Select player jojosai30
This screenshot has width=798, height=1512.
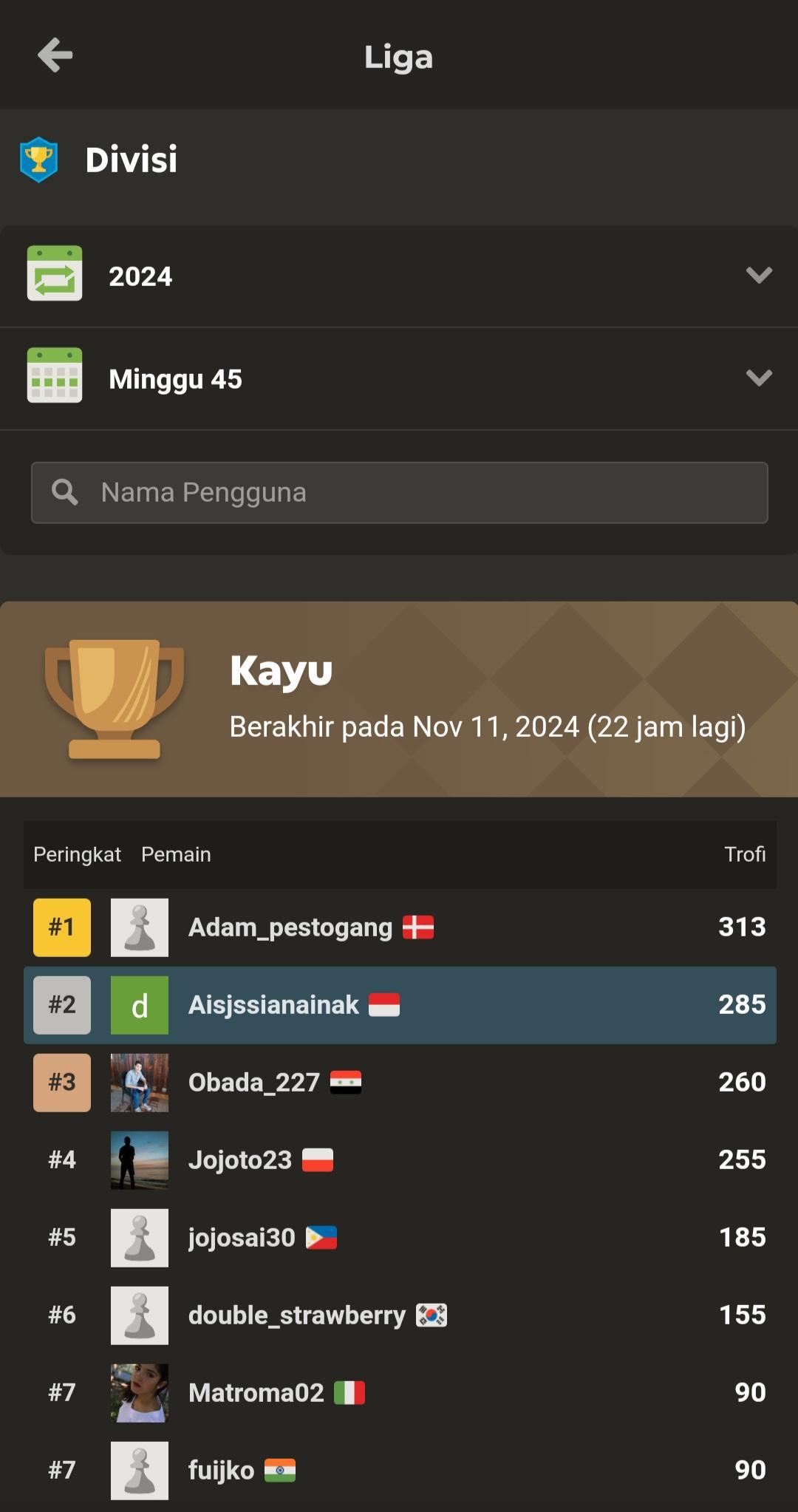[x=242, y=1238]
